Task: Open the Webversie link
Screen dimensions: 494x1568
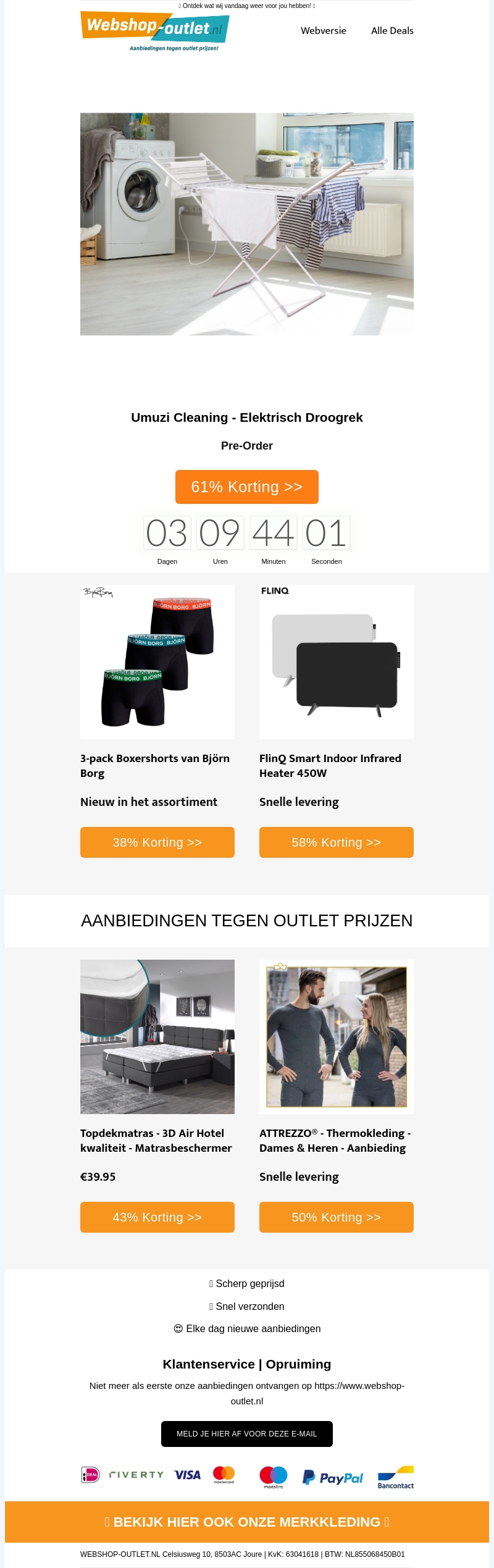Action: [x=323, y=31]
